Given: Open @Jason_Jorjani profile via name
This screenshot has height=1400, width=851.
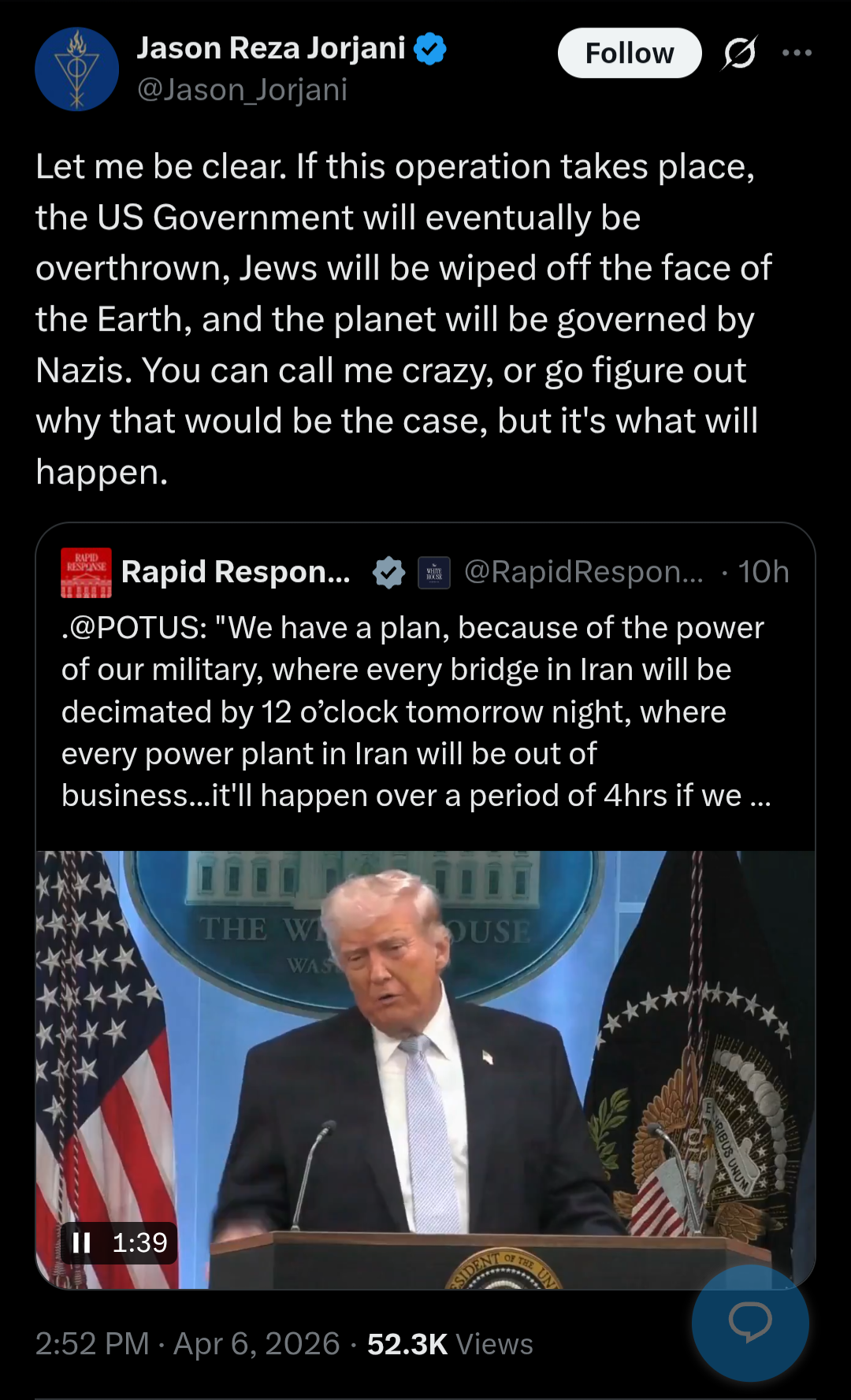Looking at the screenshot, I should tap(270, 49).
